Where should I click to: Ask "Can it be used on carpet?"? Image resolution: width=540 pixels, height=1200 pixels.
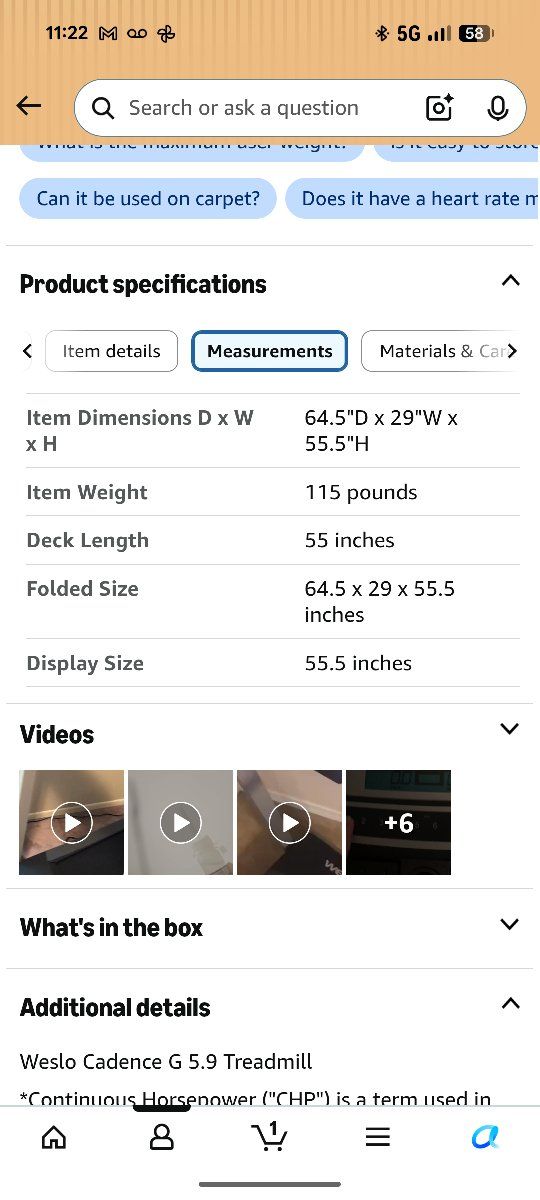point(148,198)
